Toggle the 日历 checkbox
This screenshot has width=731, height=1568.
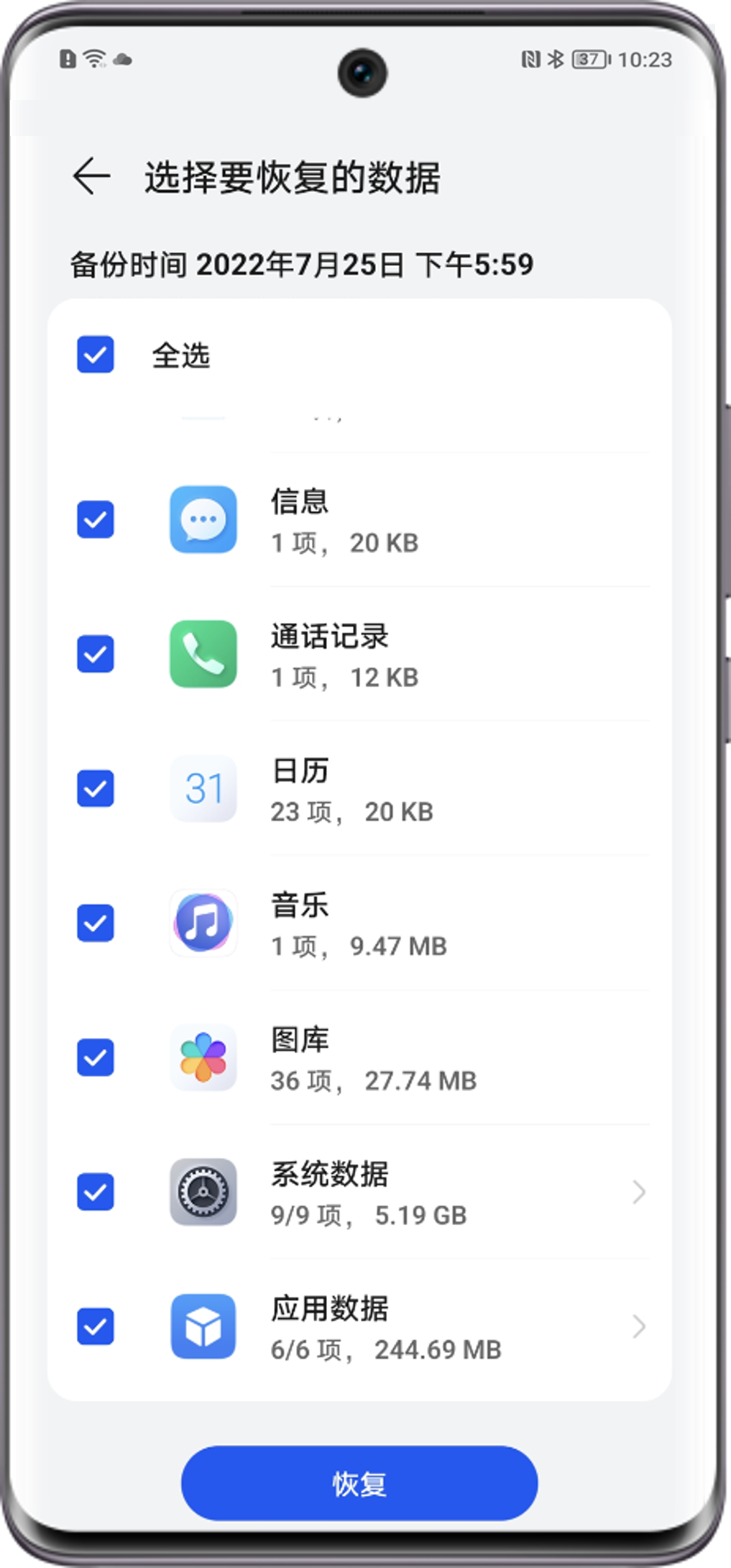96,788
